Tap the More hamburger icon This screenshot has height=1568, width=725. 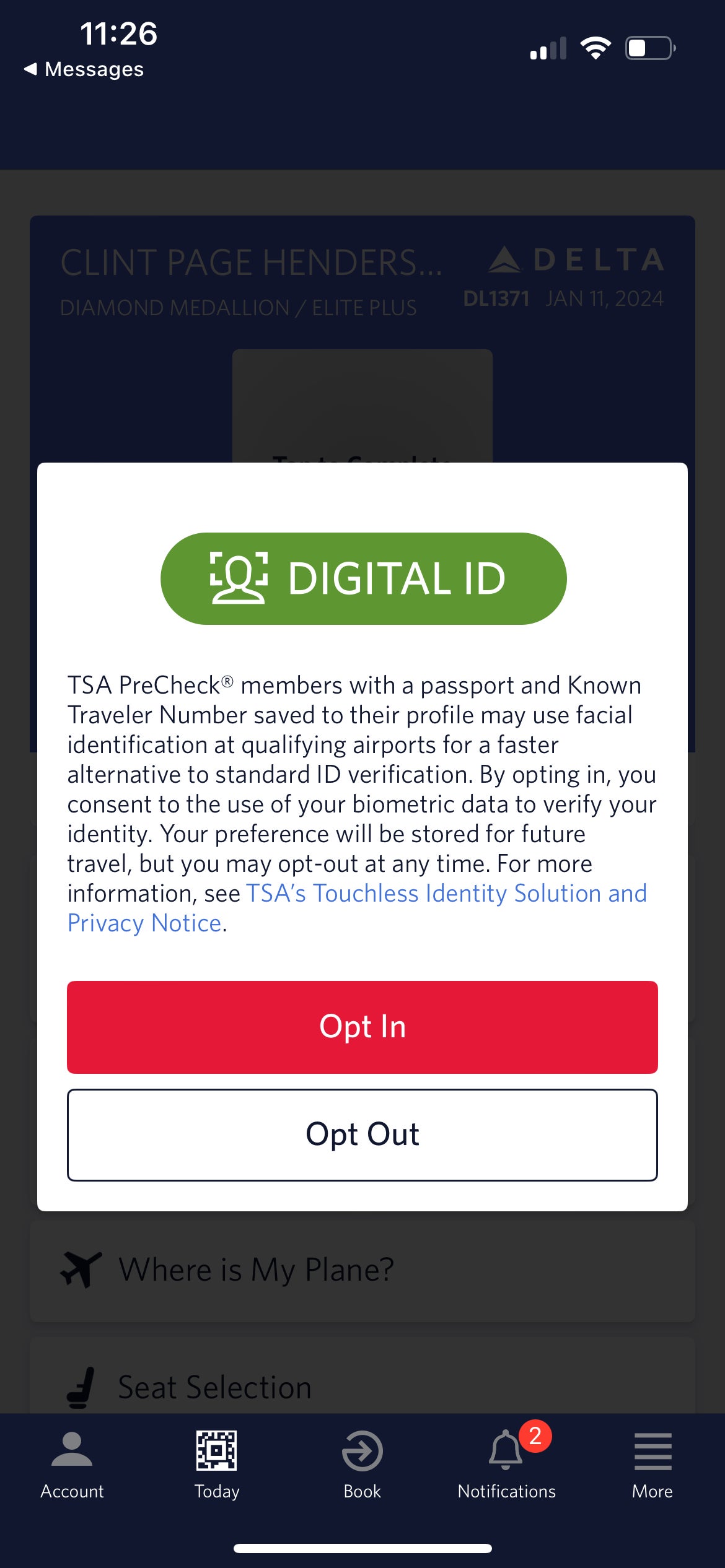653,1452
